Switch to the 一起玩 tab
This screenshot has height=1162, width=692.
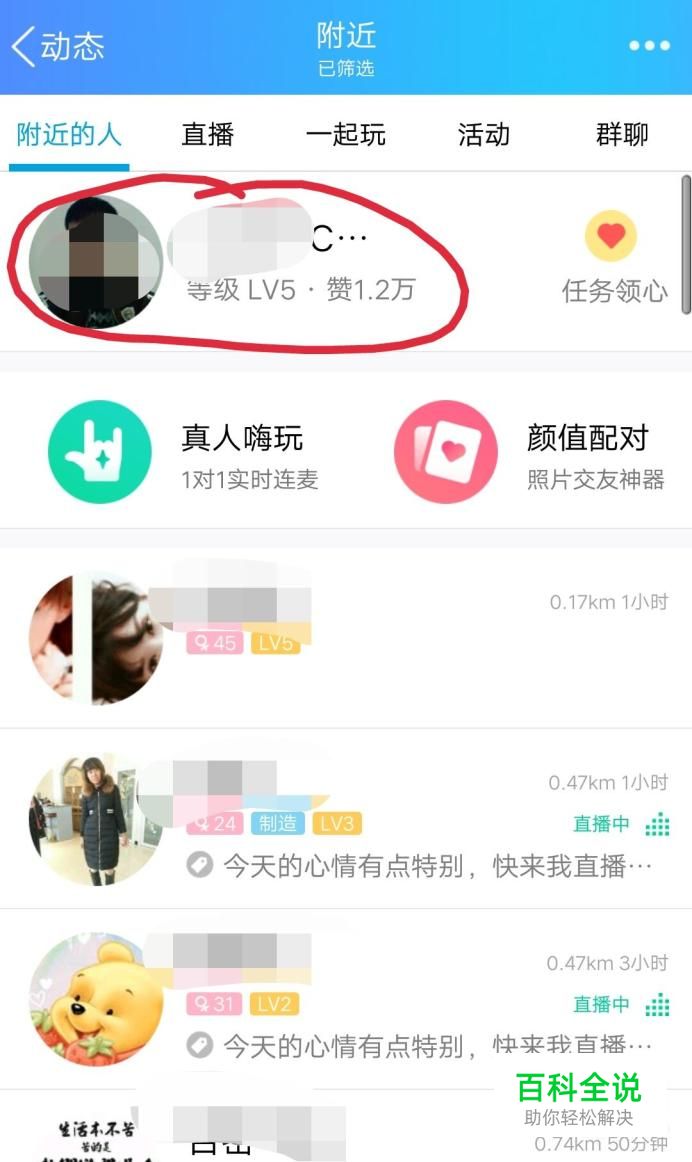click(346, 135)
